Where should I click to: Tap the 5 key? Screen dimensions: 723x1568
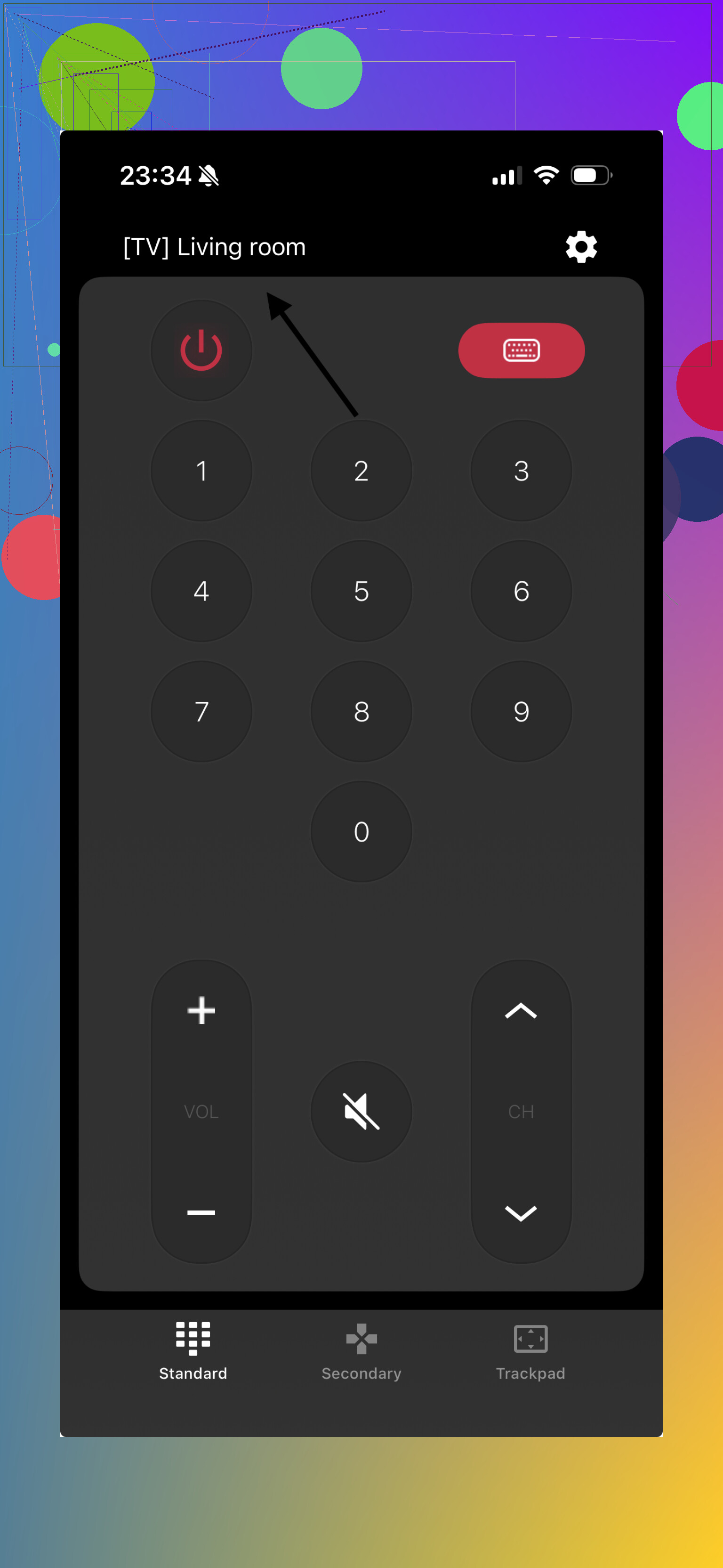coord(361,591)
